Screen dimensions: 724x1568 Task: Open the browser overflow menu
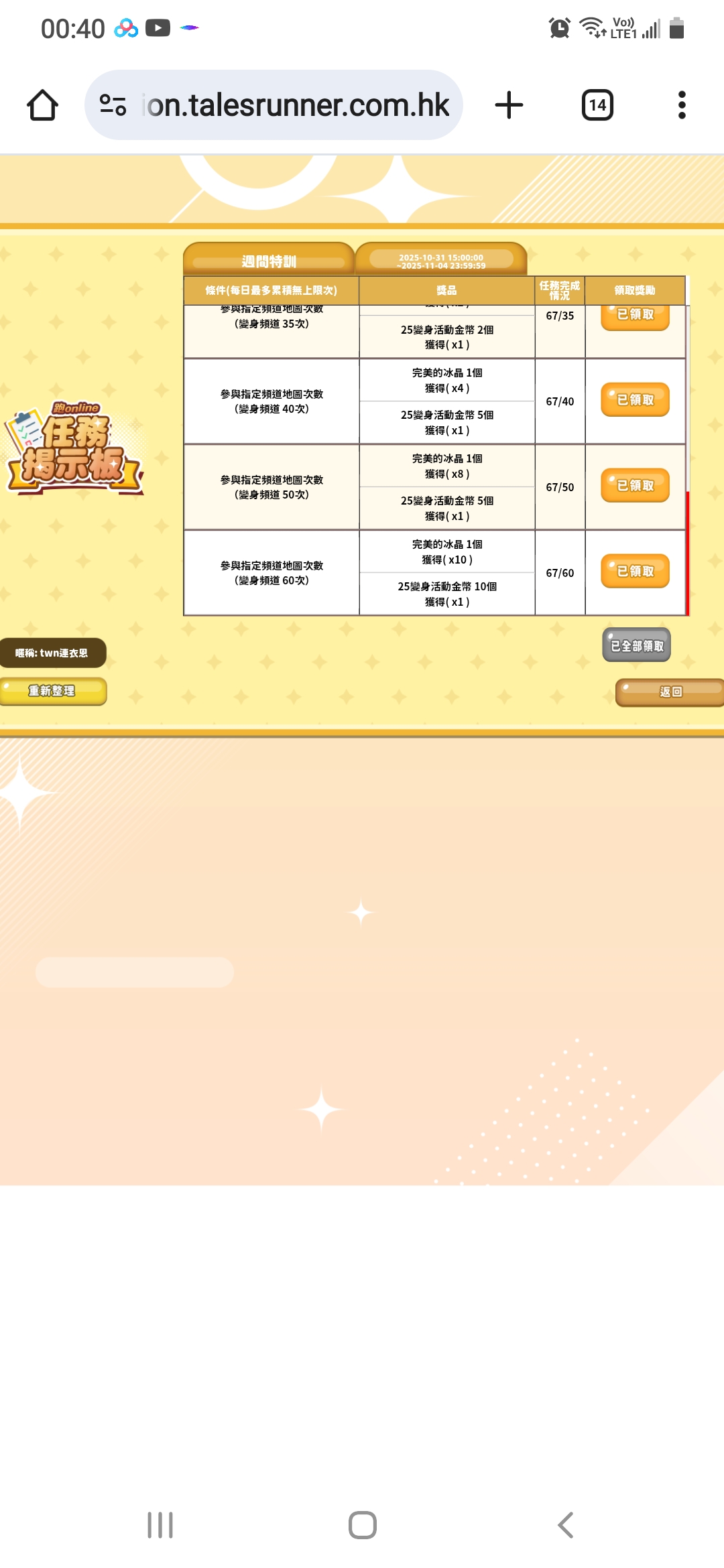click(x=682, y=105)
